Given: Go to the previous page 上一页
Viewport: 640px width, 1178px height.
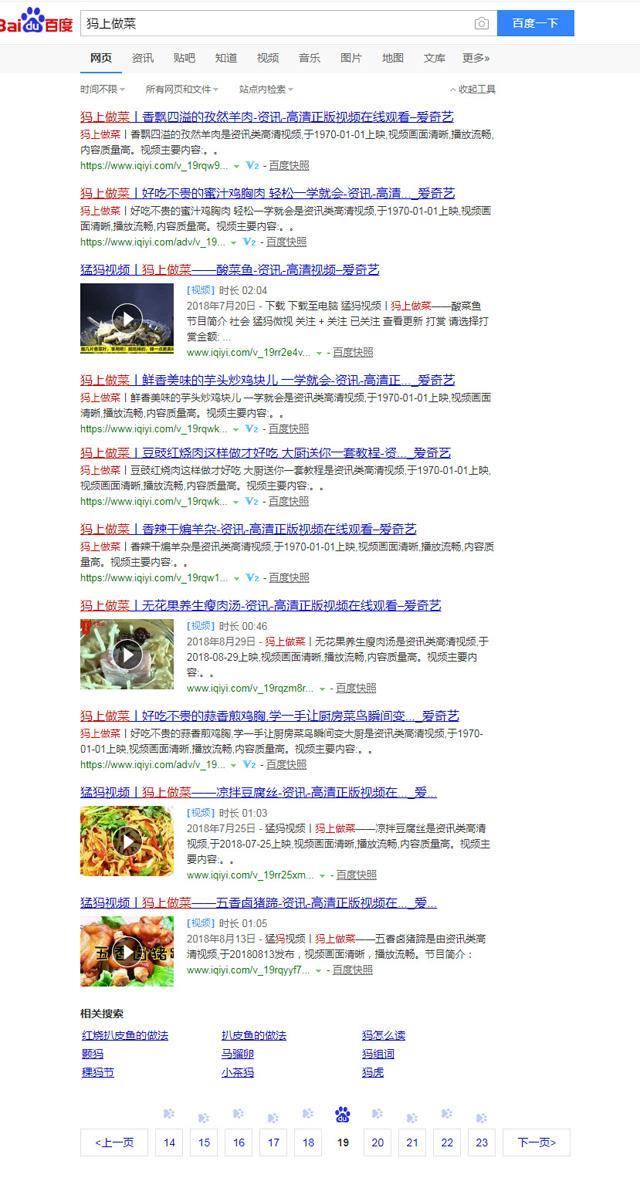Looking at the screenshot, I should [x=114, y=1142].
